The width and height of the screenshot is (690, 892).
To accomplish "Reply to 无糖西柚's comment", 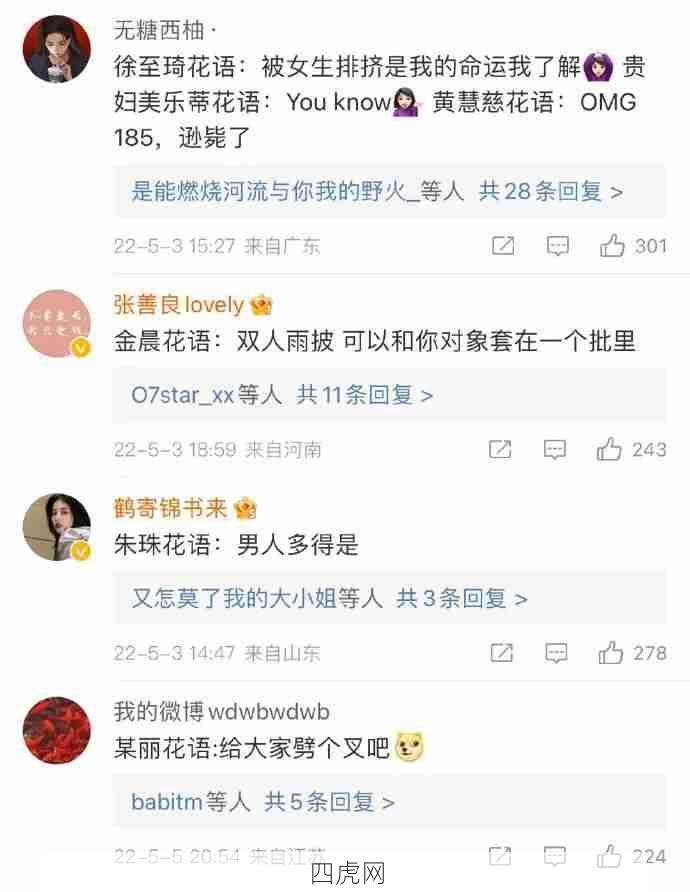I will [557, 246].
